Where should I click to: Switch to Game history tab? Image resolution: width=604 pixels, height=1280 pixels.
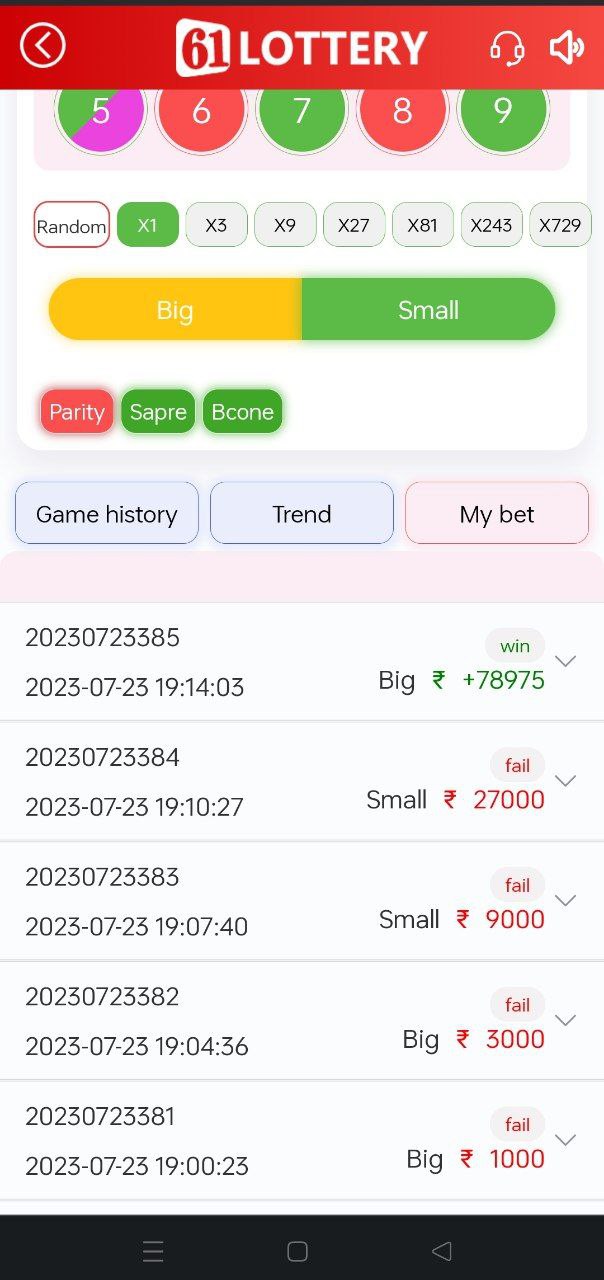click(107, 514)
